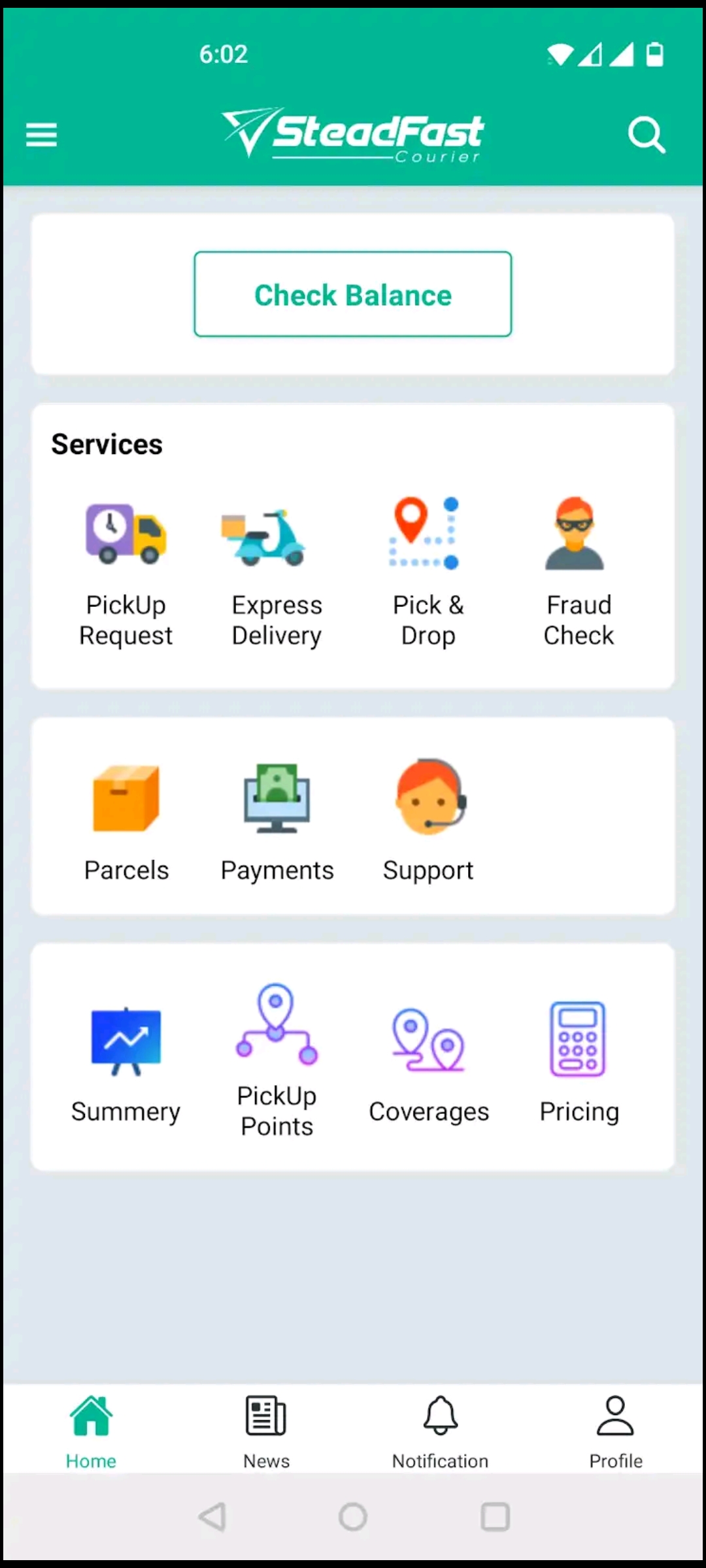Switch to the Notification tab
This screenshot has width=706, height=1568.
[x=441, y=1431]
